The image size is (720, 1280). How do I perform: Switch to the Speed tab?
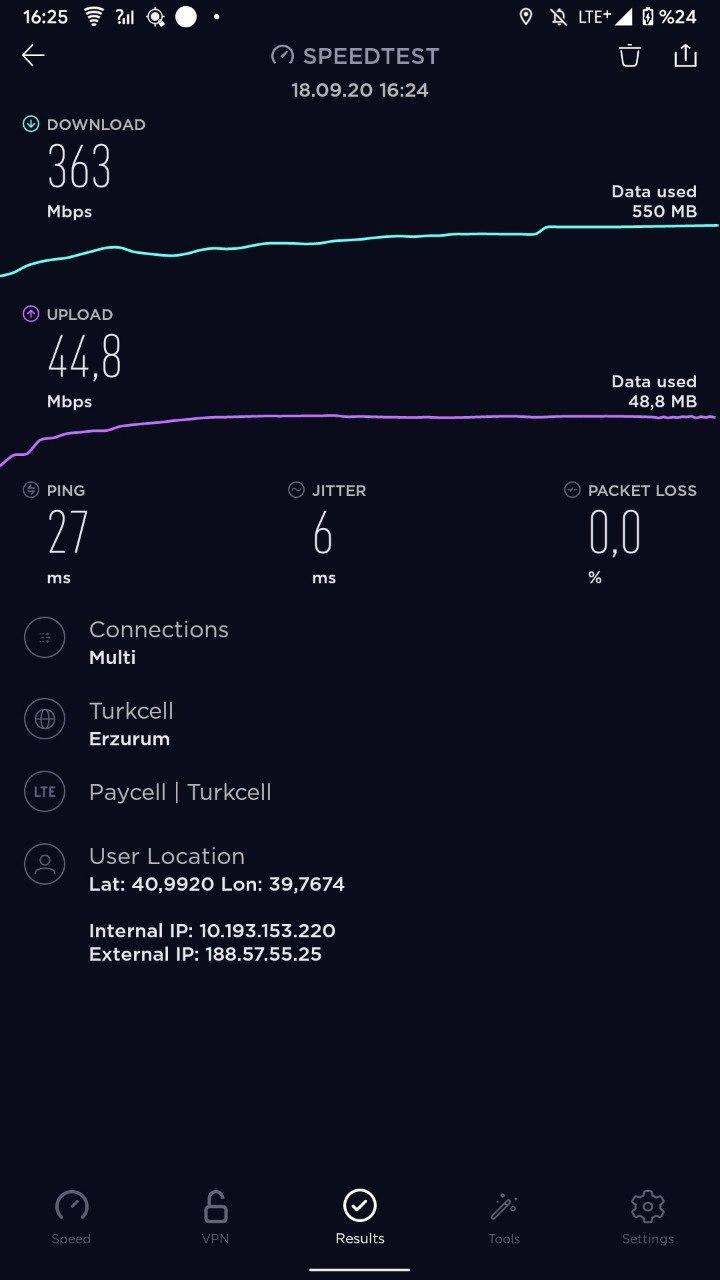[x=71, y=1217]
